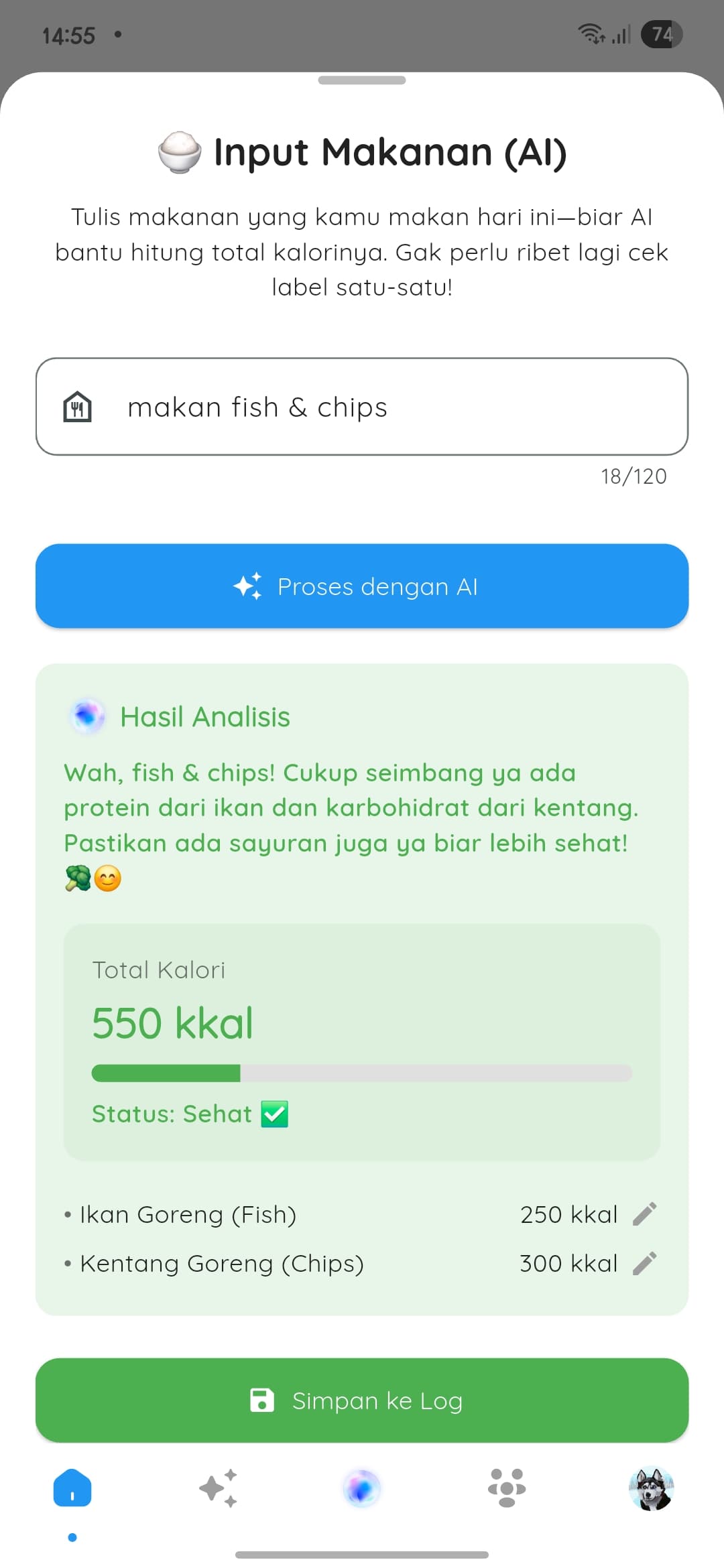Click the 550 kkal total calorie value
The height and width of the screenshot is (1568, 724).
[172, 1021]
